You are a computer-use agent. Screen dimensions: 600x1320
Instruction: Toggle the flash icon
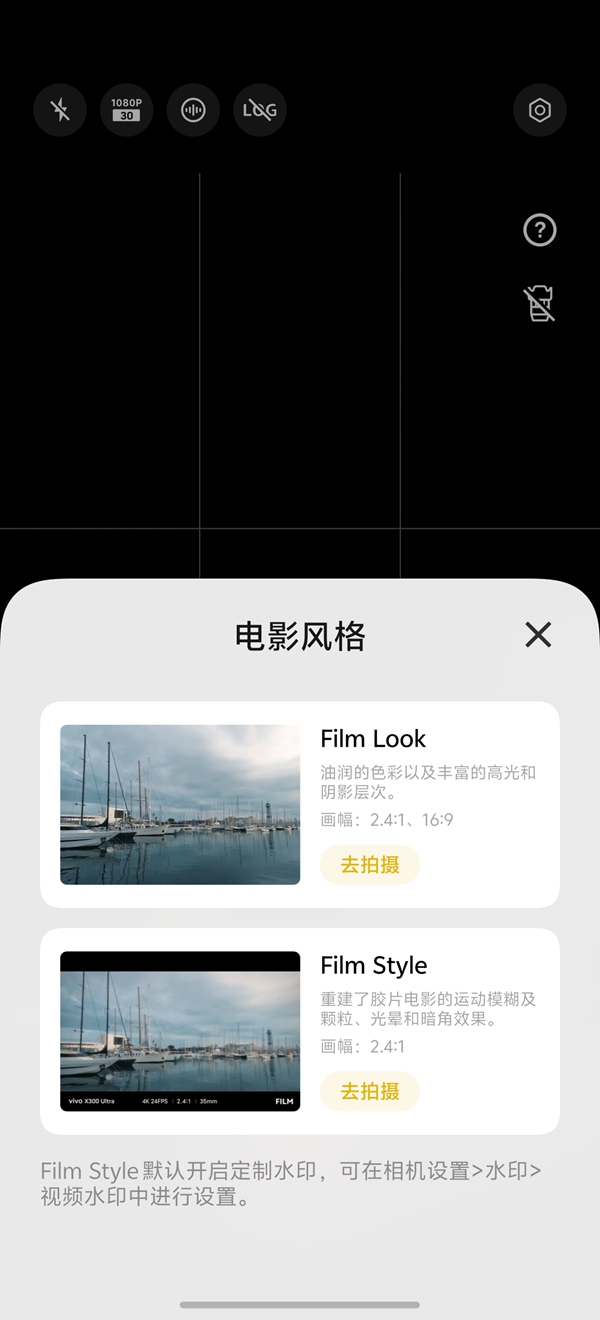tap(60, 110)
